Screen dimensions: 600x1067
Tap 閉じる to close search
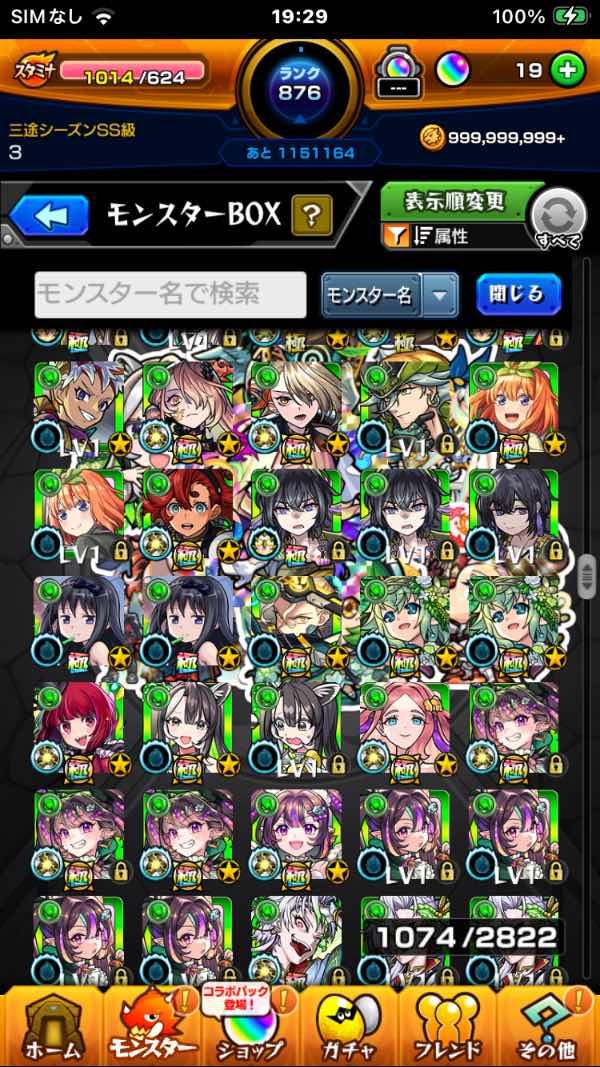pyautogui.click(x=518, y=294)
